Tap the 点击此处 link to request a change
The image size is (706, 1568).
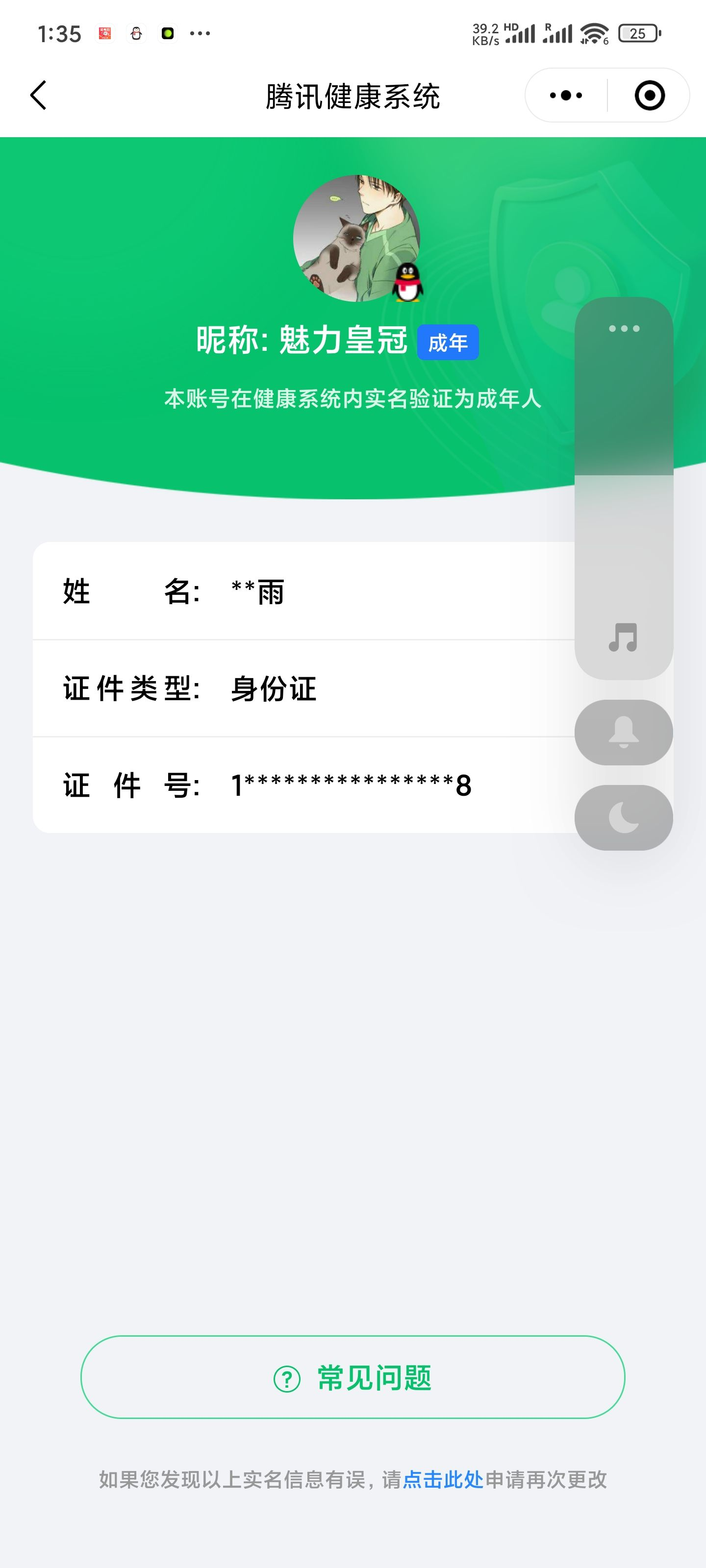tap(443, 1479)
